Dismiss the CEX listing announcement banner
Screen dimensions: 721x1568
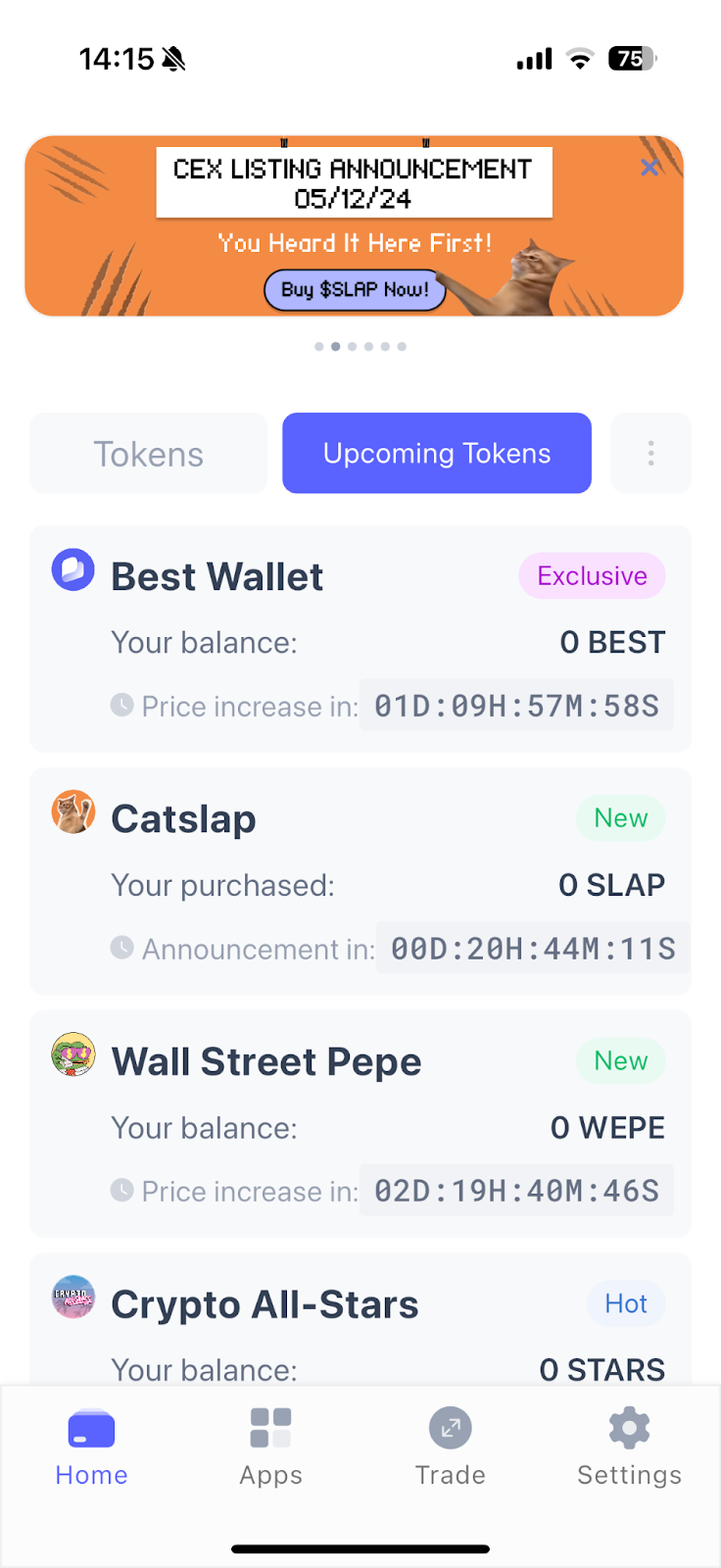tap(649, 168)
